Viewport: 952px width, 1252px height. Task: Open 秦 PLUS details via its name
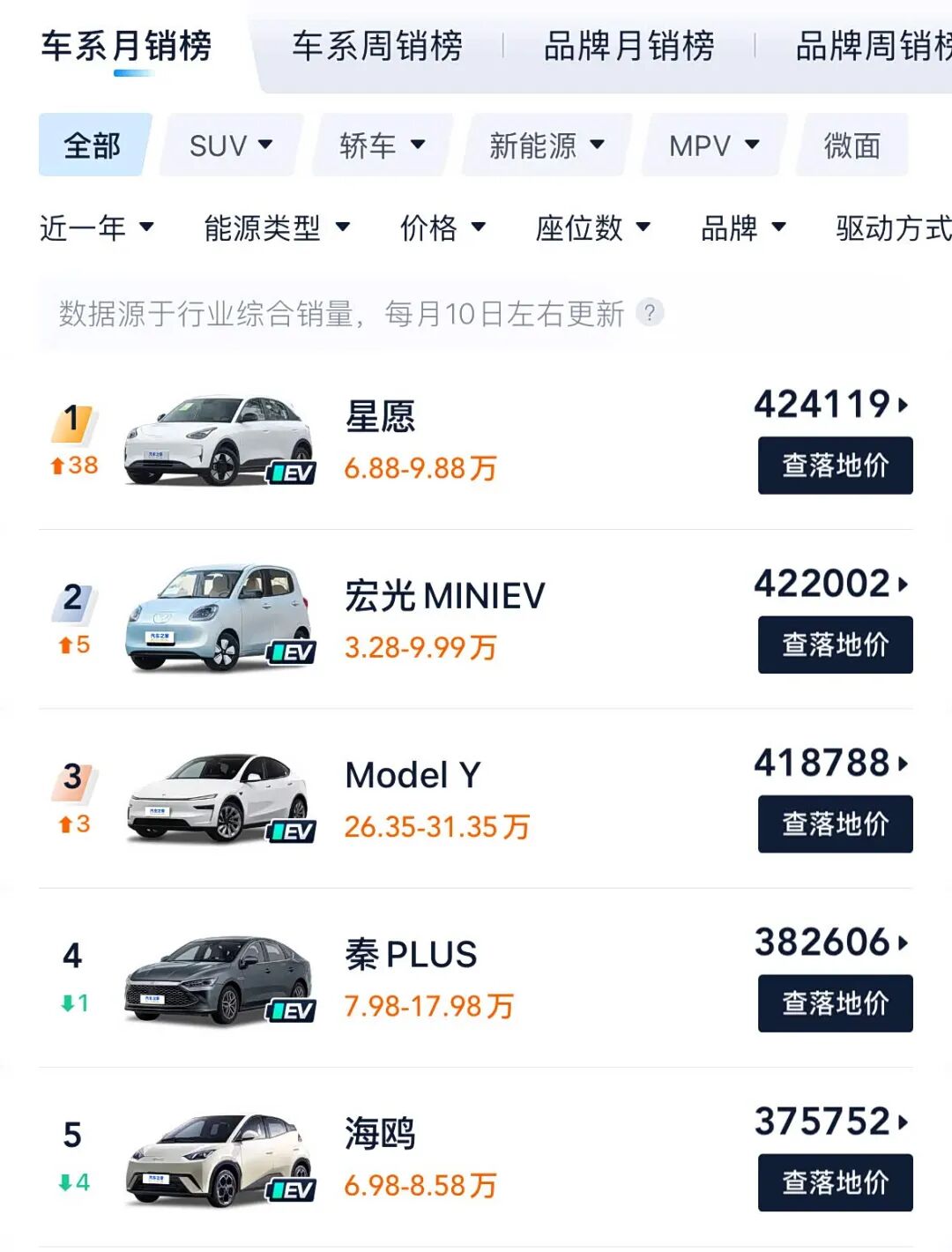click(409, 954)
